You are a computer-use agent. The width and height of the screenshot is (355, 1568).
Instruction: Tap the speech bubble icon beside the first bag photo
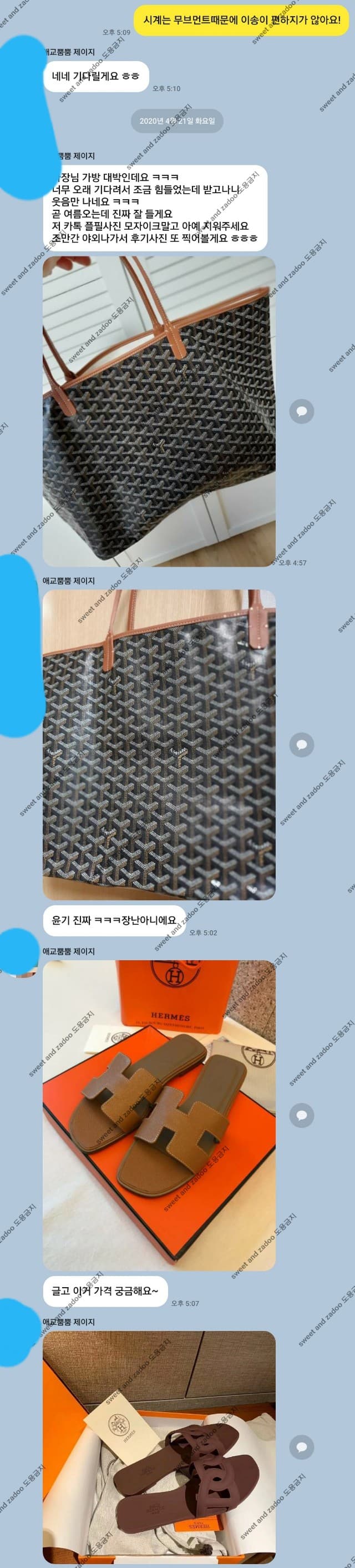pyautogui.click(x=302, y=412)
